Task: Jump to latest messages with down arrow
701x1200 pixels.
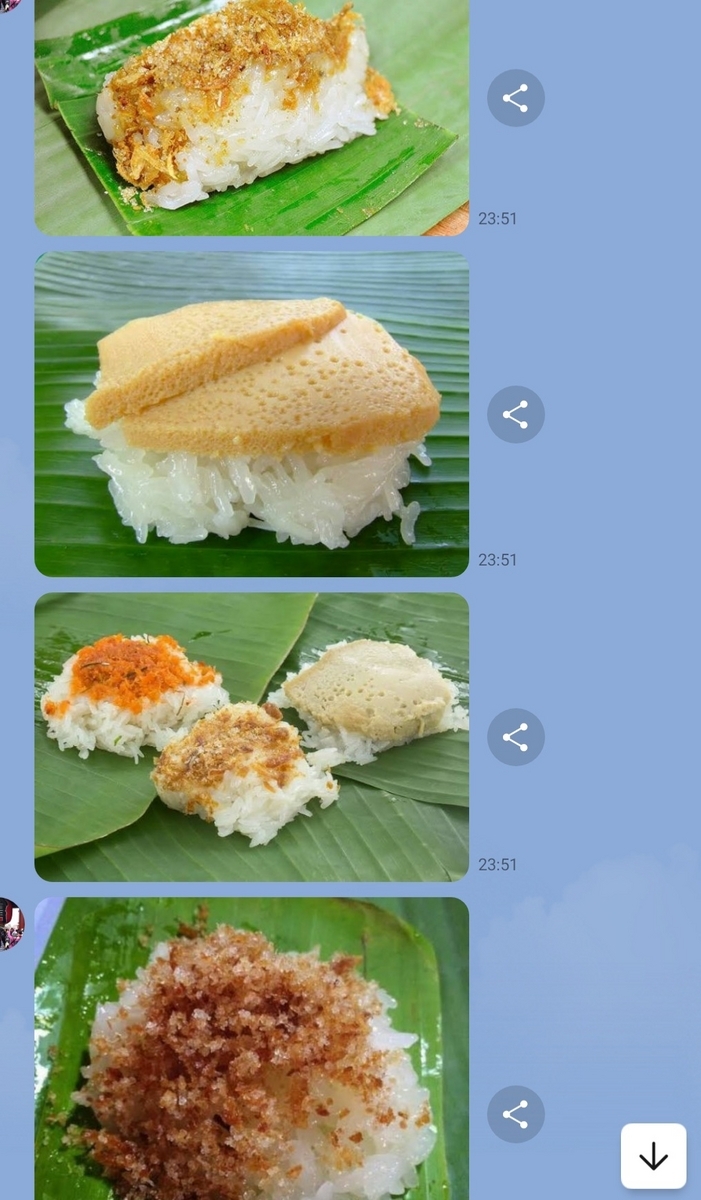Action: pos(654,1156)
